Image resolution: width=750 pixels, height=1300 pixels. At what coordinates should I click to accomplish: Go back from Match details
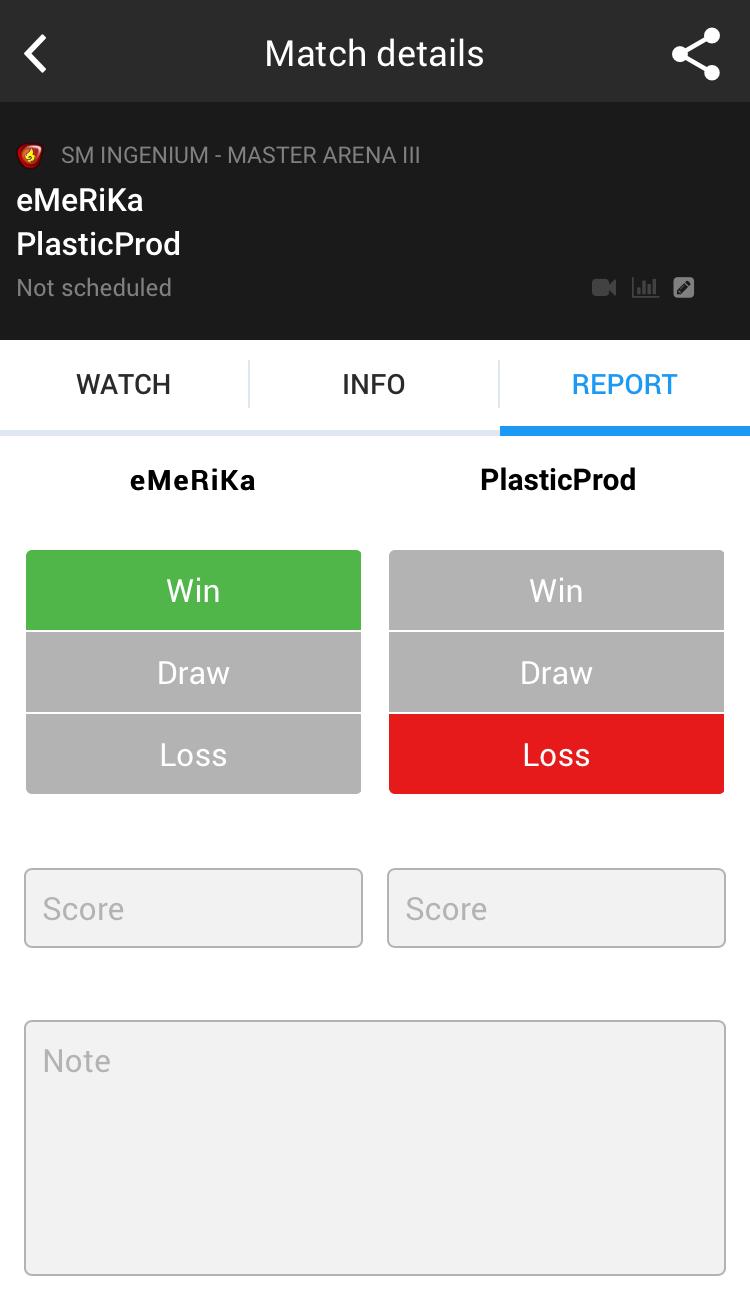point(36,54)
